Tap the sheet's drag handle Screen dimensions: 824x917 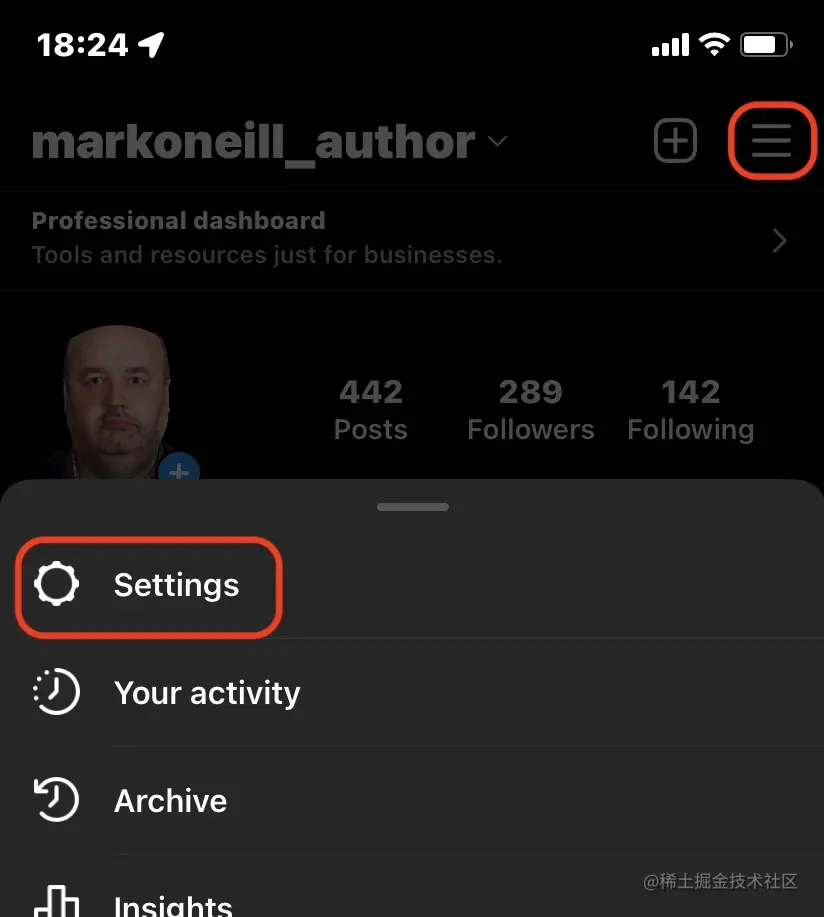pos(412,507)
